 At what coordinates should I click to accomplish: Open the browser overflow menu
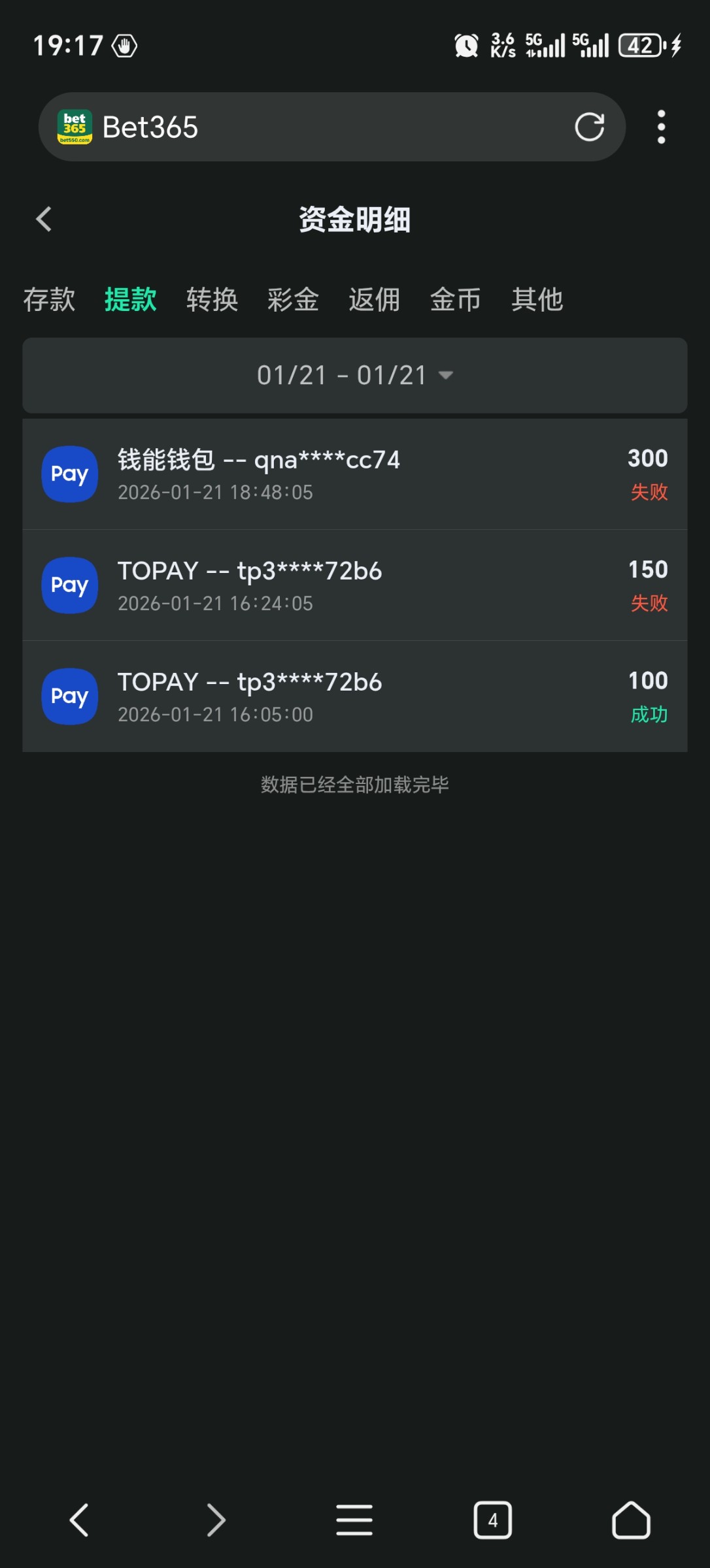coord(661,127)
